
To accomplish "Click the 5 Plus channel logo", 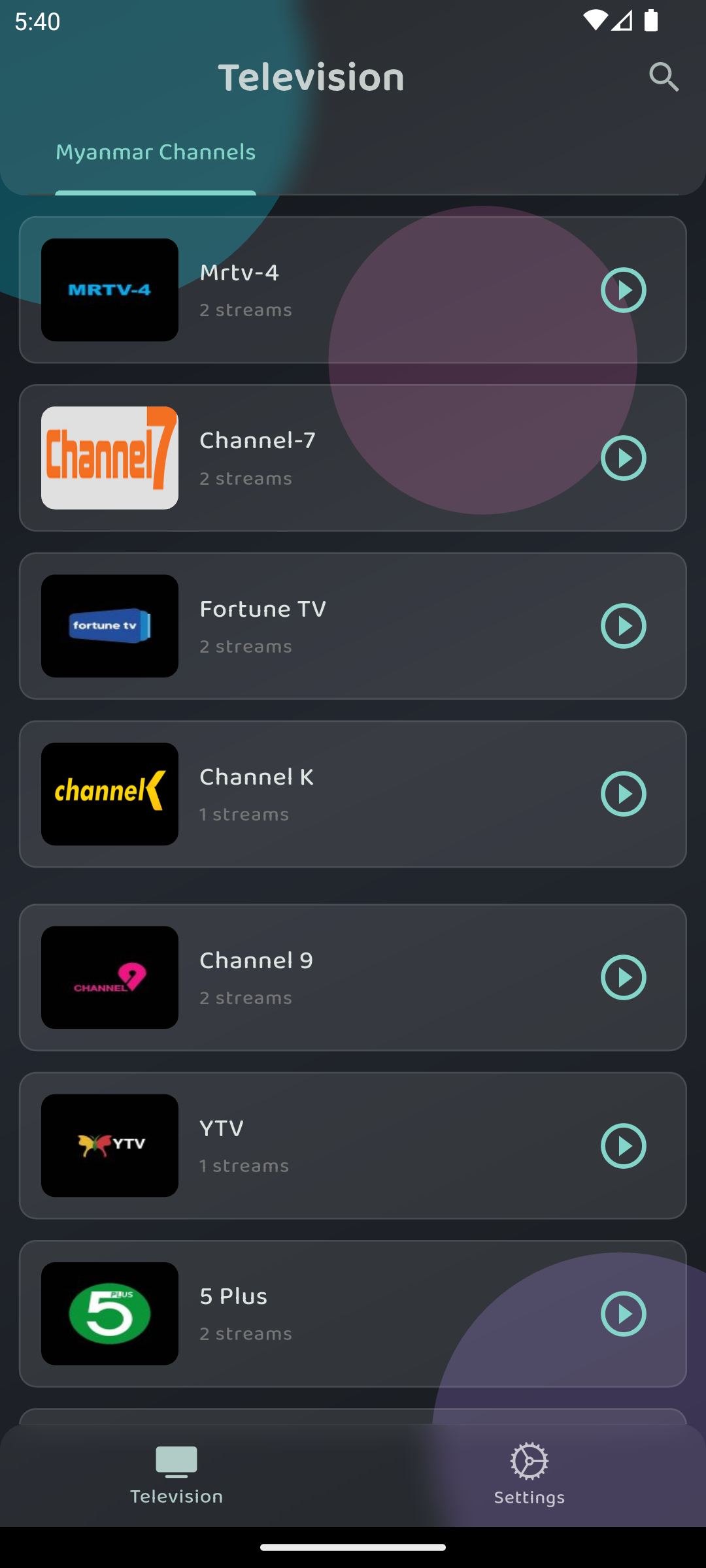I will (x=109, y=1314).
